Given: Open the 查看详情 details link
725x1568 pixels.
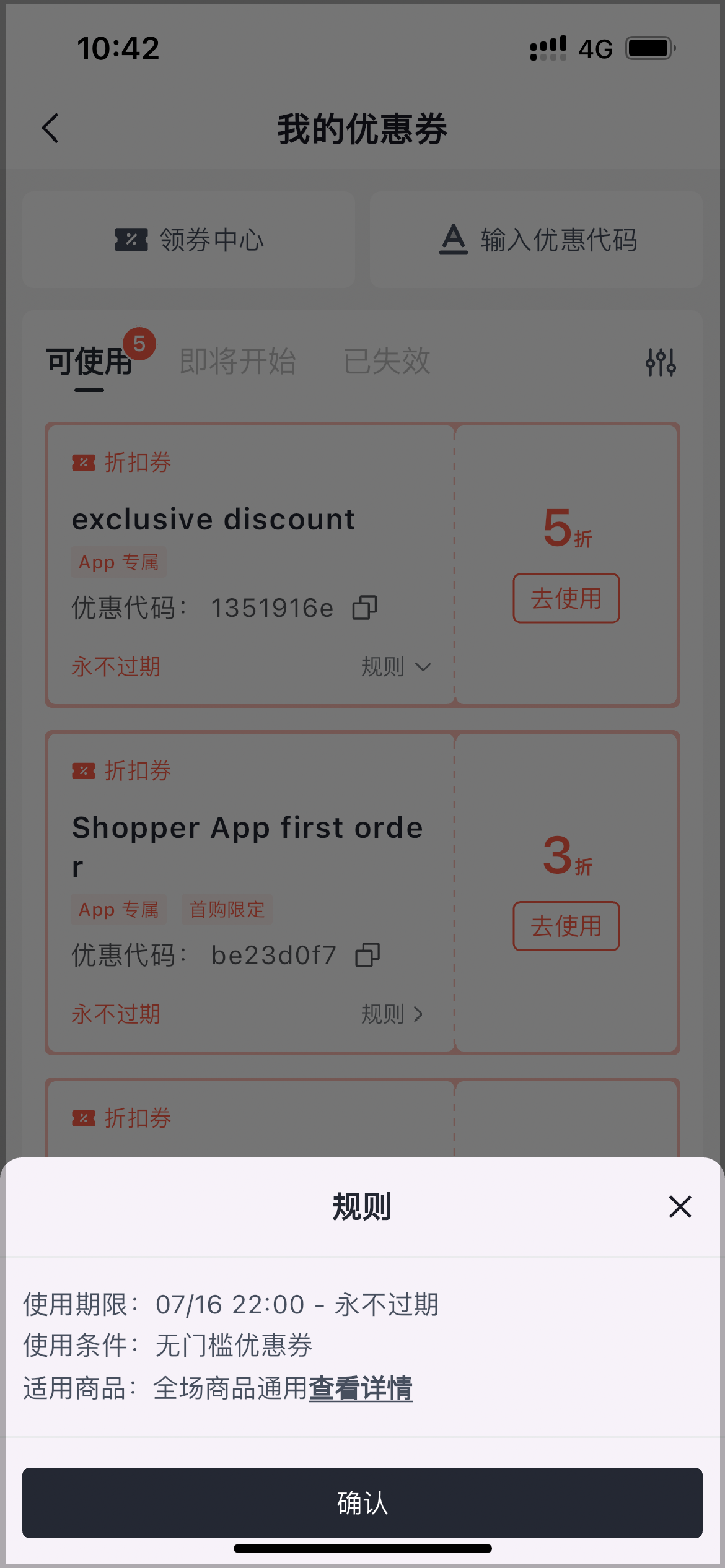Looking at the screenshot, I should 361,1388.
